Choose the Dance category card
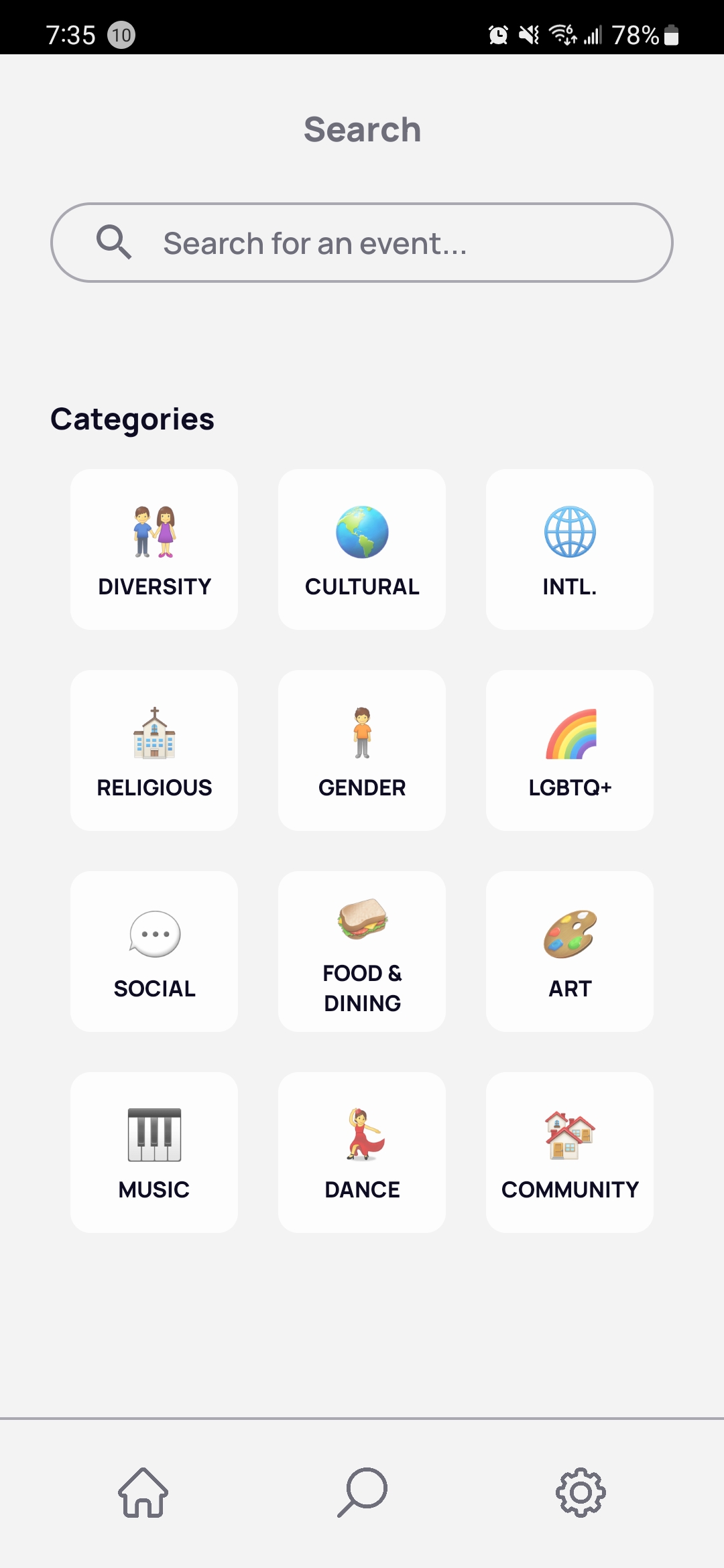724x1568 pixels. pos(362,1153)
